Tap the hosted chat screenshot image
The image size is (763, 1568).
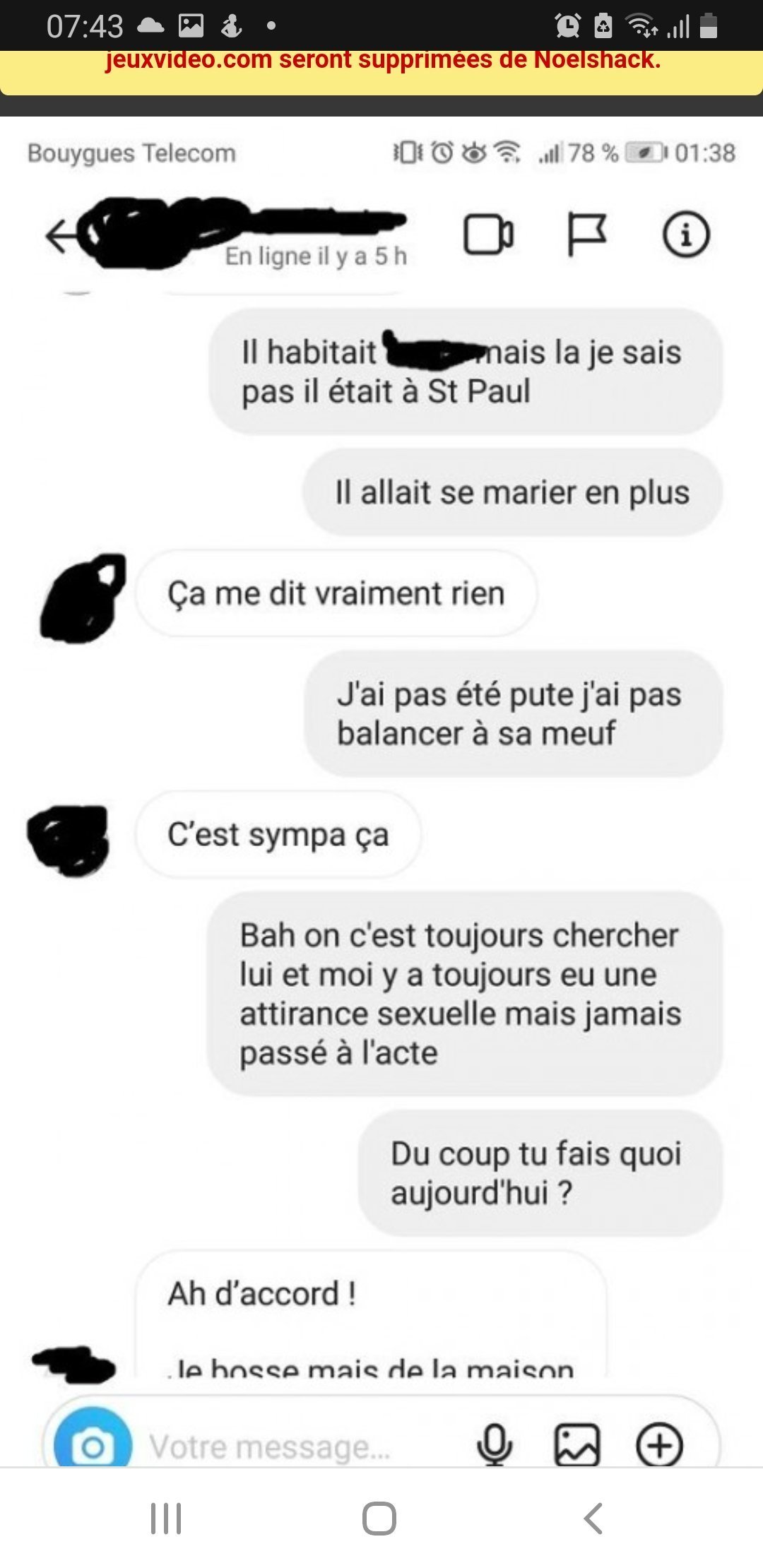[381, 791]
